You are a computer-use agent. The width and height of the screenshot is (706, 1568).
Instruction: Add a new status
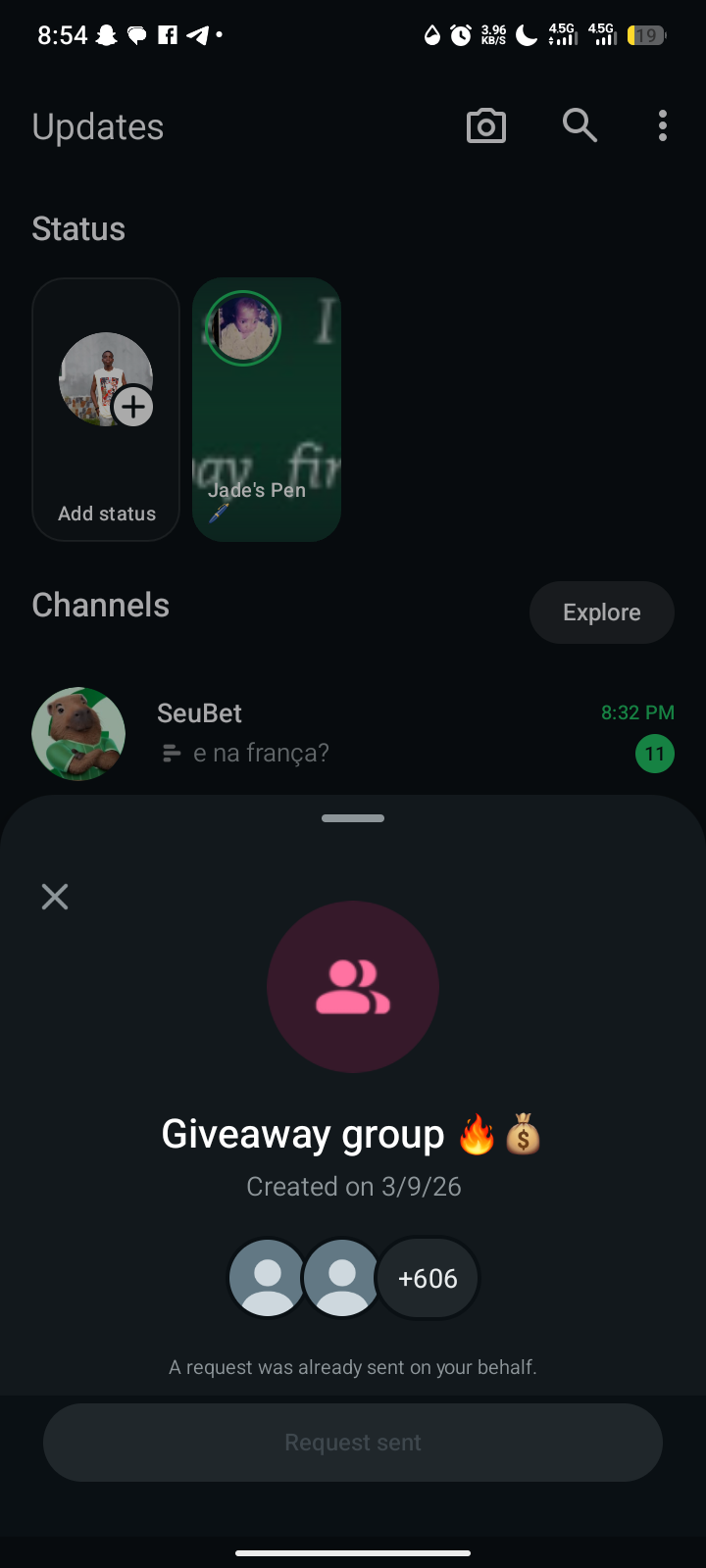coord(106,410)
